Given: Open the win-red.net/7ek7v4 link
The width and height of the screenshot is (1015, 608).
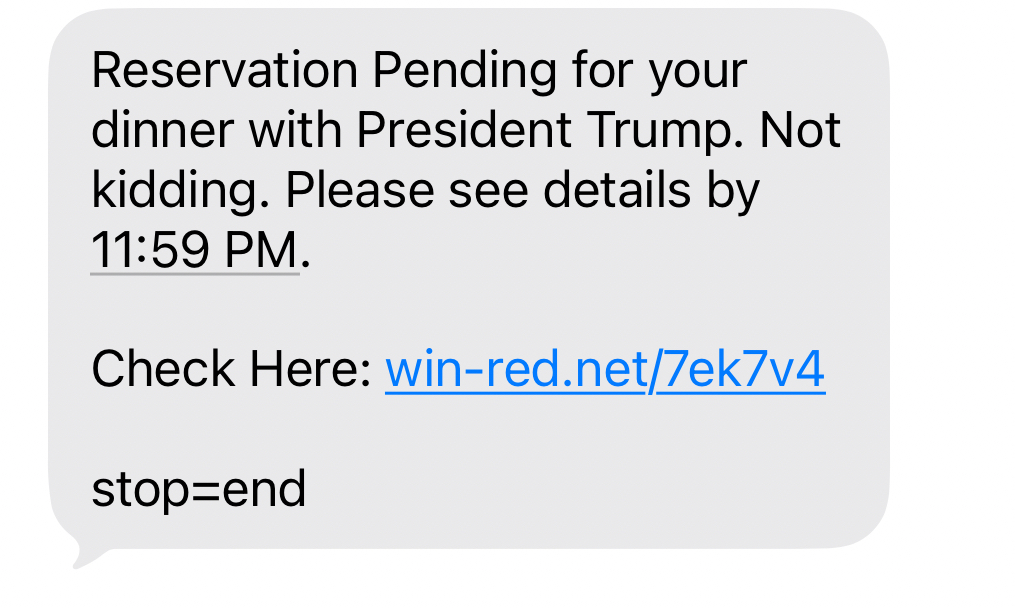Looking at the screenshot, I should [604, 371].
